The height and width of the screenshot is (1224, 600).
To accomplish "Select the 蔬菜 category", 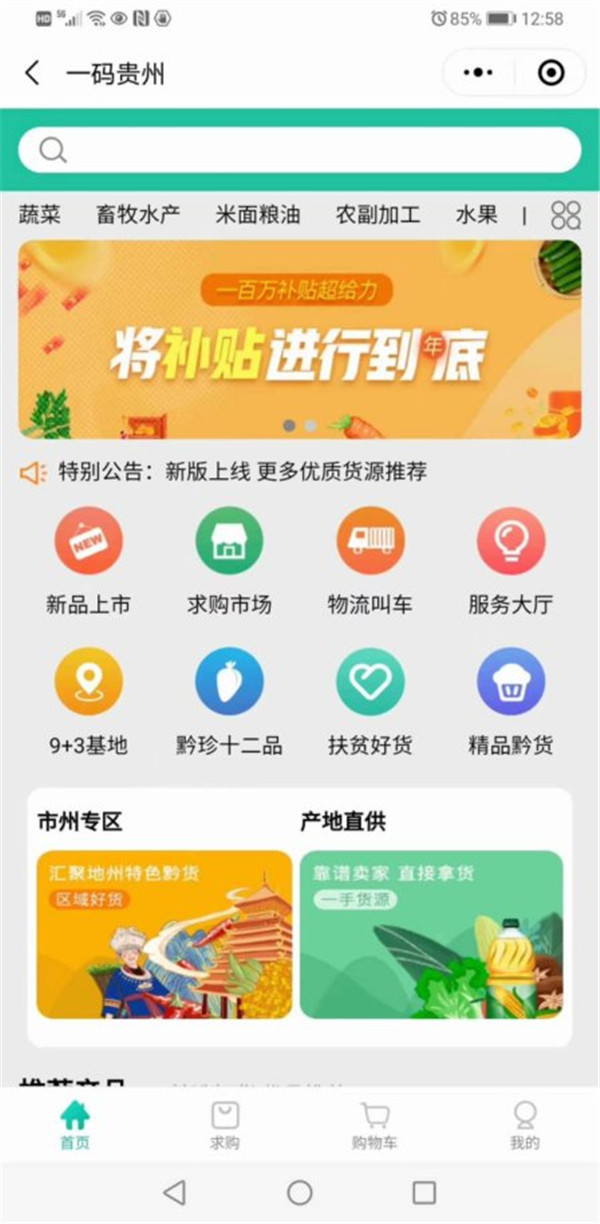I will coord(40,215).
